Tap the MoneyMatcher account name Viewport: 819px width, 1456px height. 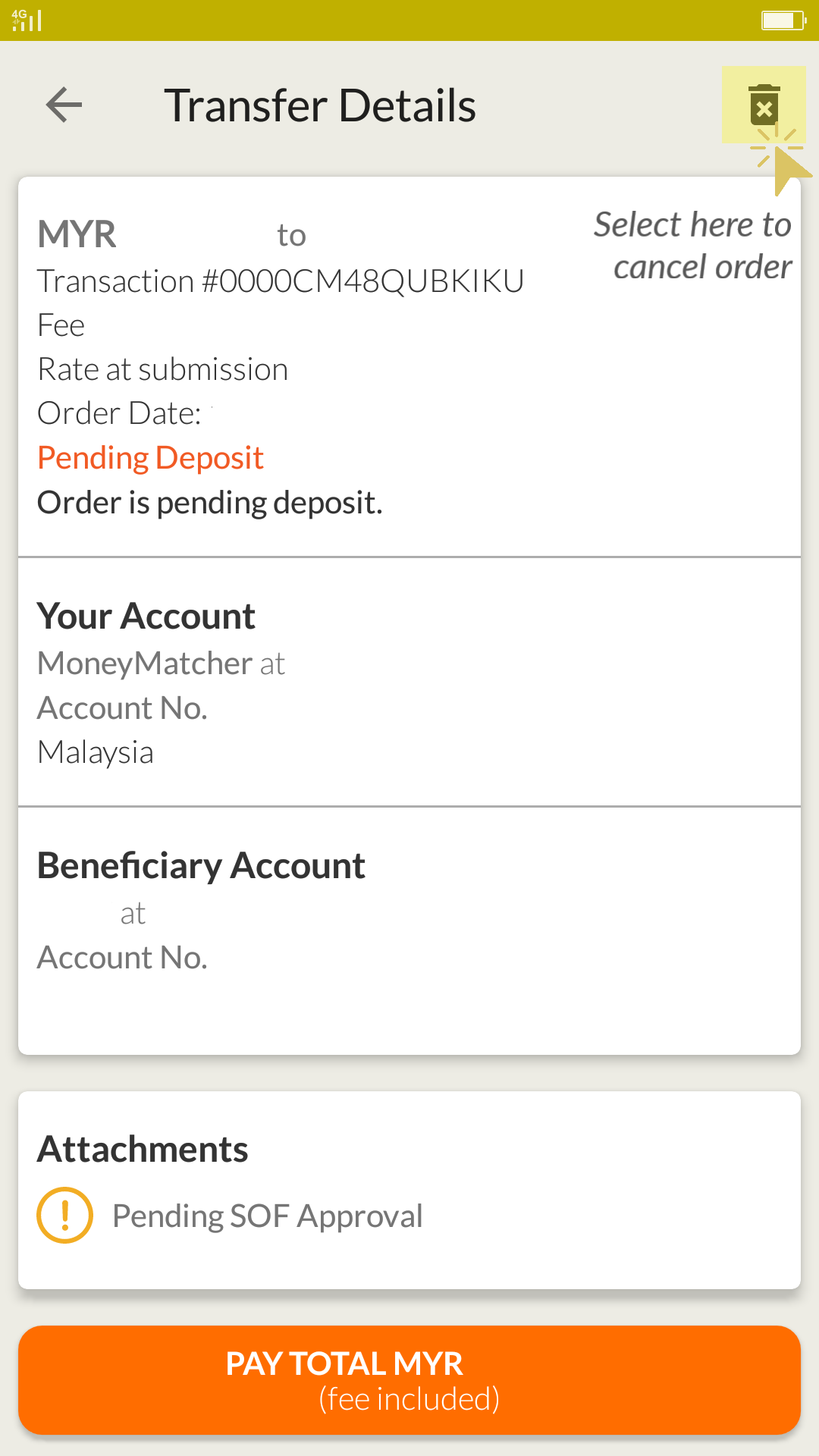(144, 662)
